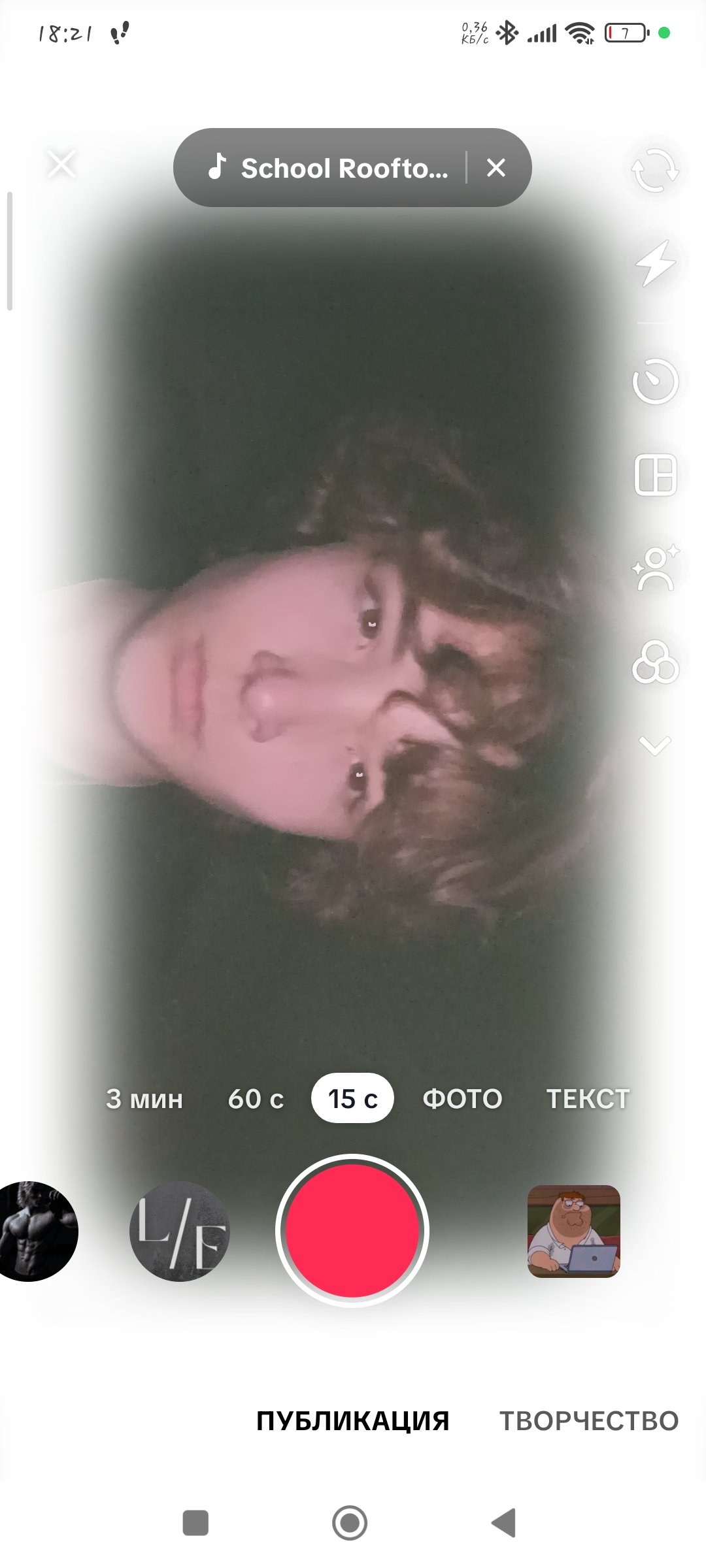Switch to the ТВОРЧЕСТВО tab

[x=589, y=1421]
